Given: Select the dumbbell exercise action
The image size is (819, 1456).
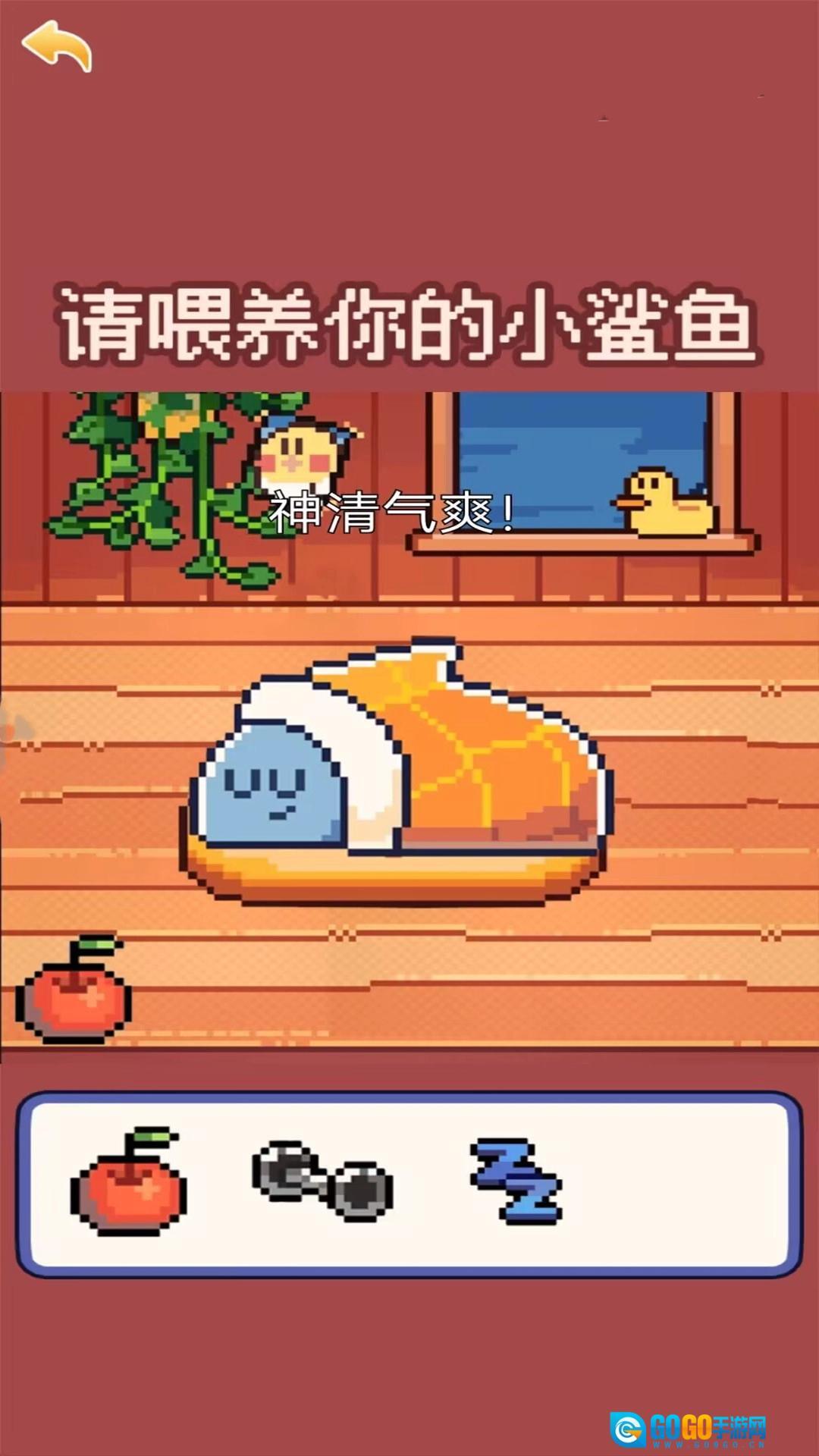Looking at the screenshot, I should 323,1181.
